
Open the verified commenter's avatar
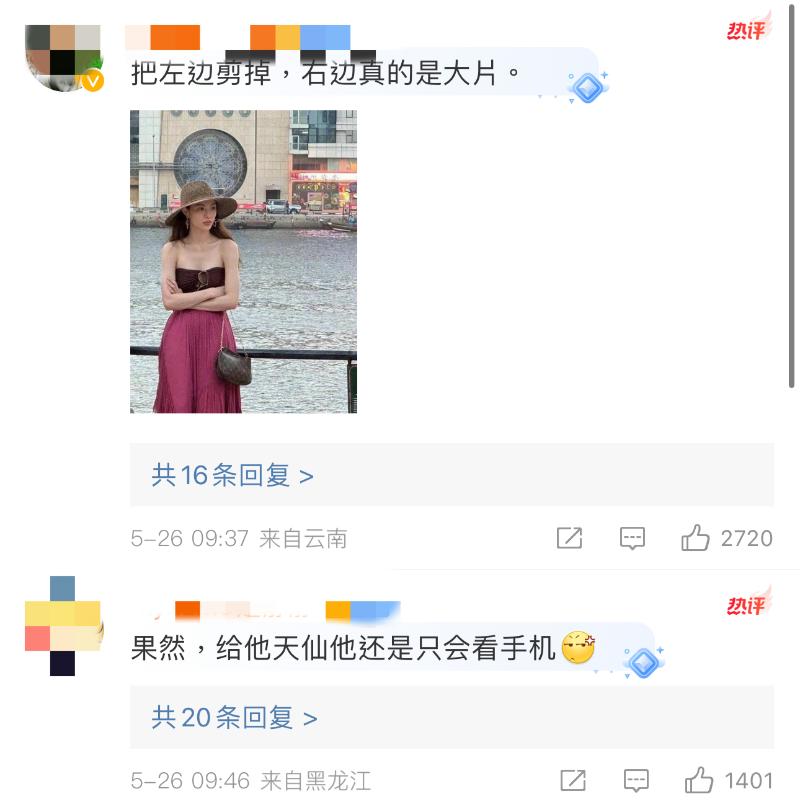pos(63,58)
